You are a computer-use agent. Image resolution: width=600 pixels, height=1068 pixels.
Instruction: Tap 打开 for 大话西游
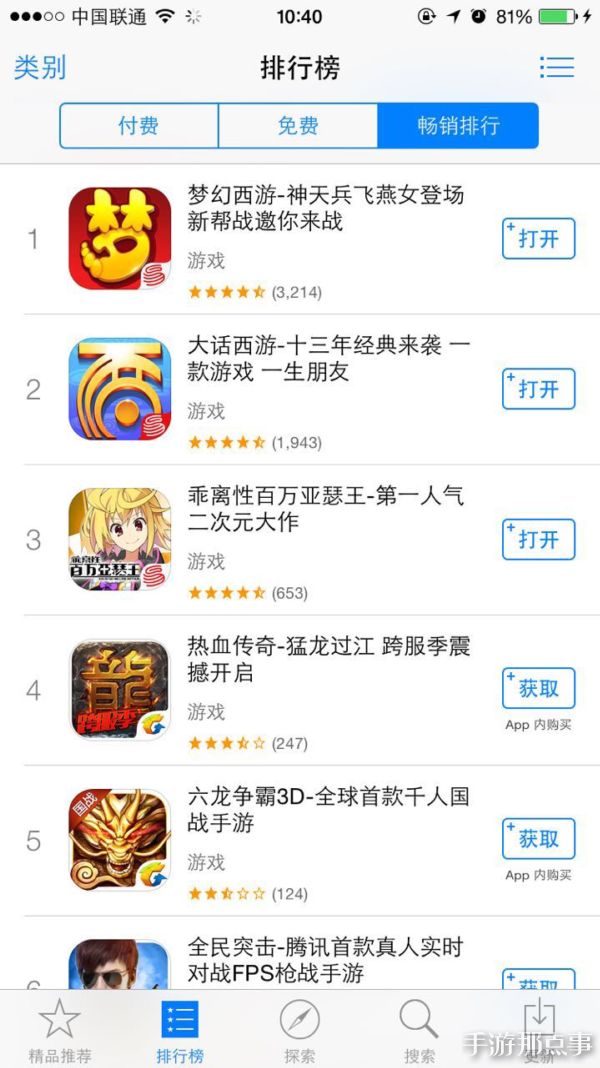[538, 389]
